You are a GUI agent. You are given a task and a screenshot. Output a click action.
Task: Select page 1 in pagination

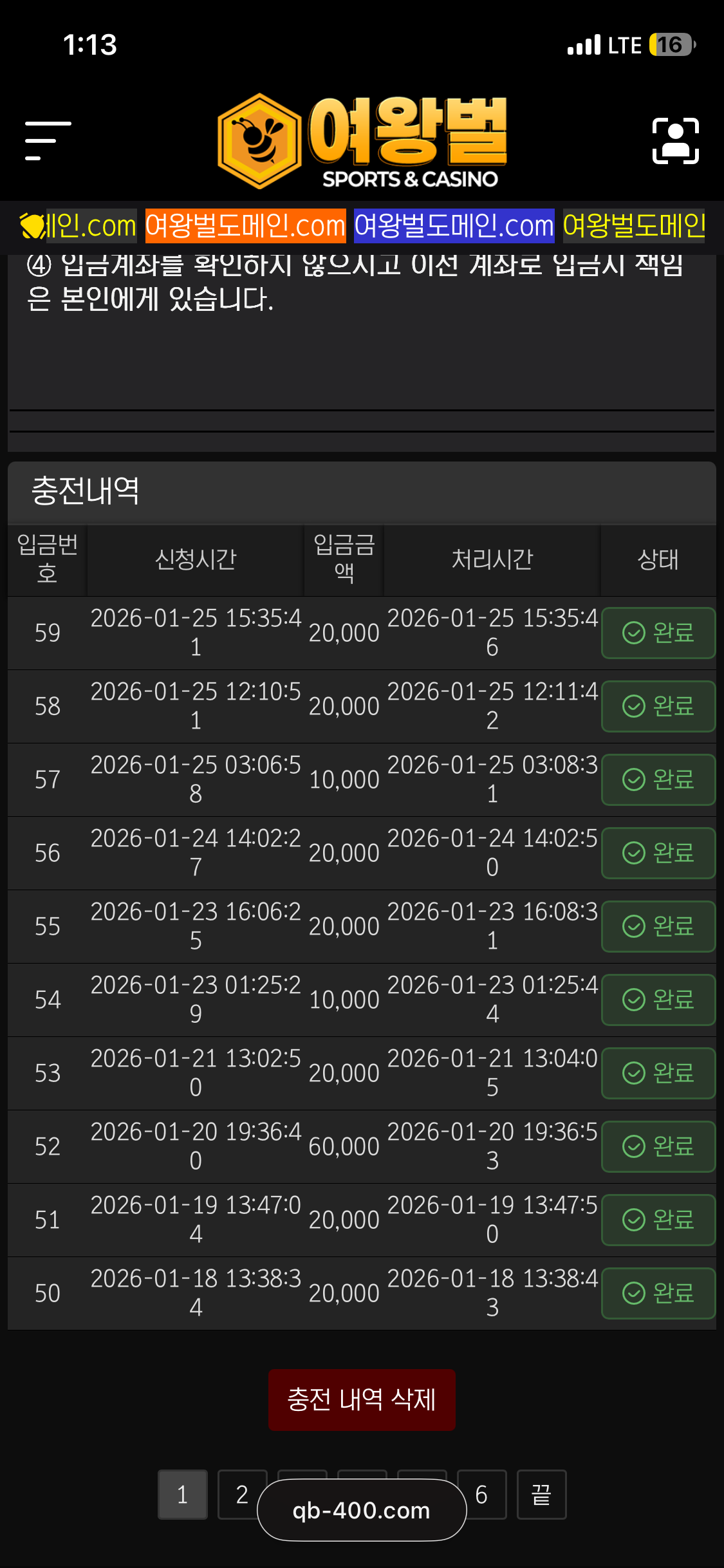183,1494
